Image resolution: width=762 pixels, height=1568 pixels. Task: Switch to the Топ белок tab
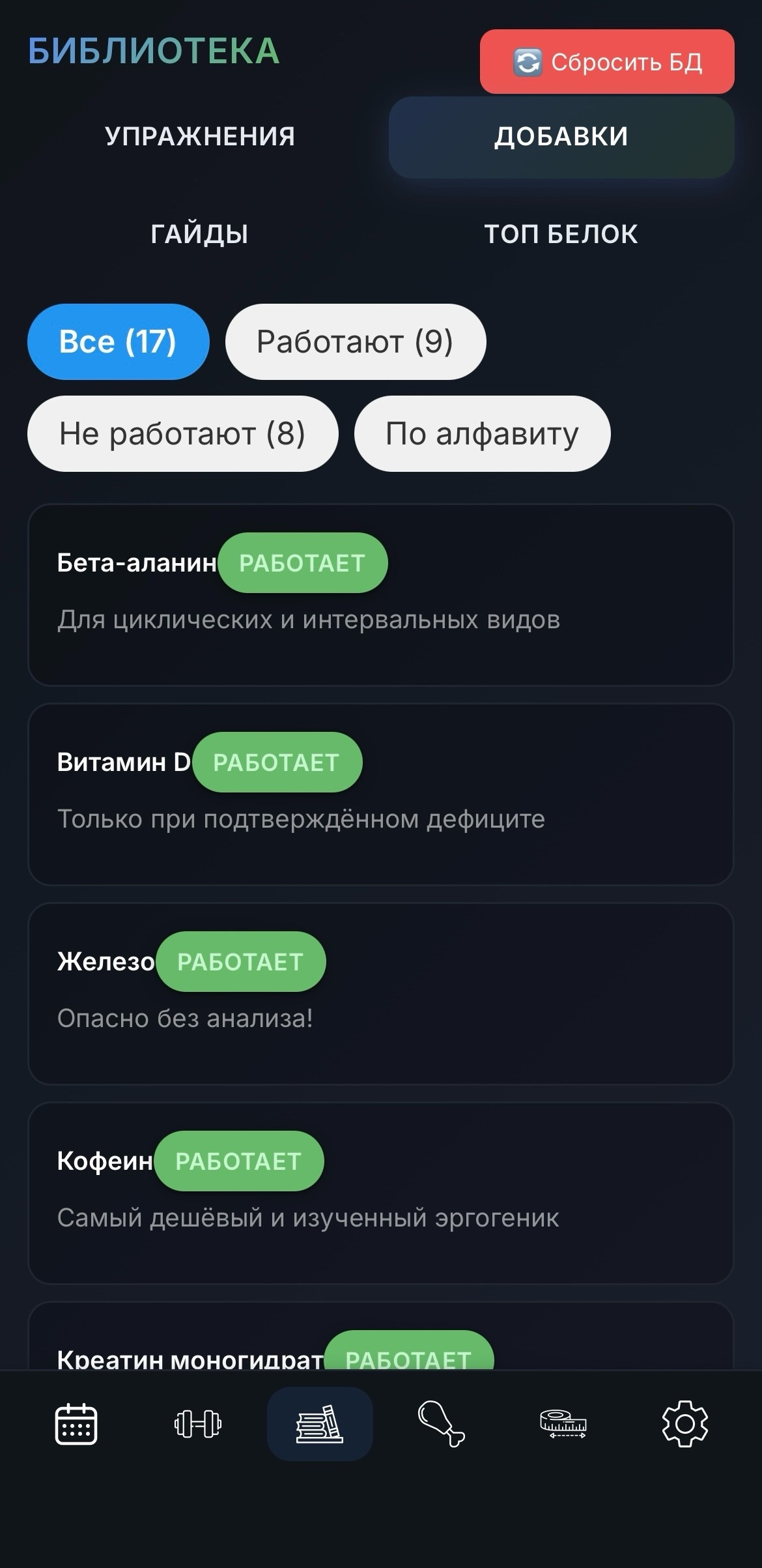coord(561,234)
